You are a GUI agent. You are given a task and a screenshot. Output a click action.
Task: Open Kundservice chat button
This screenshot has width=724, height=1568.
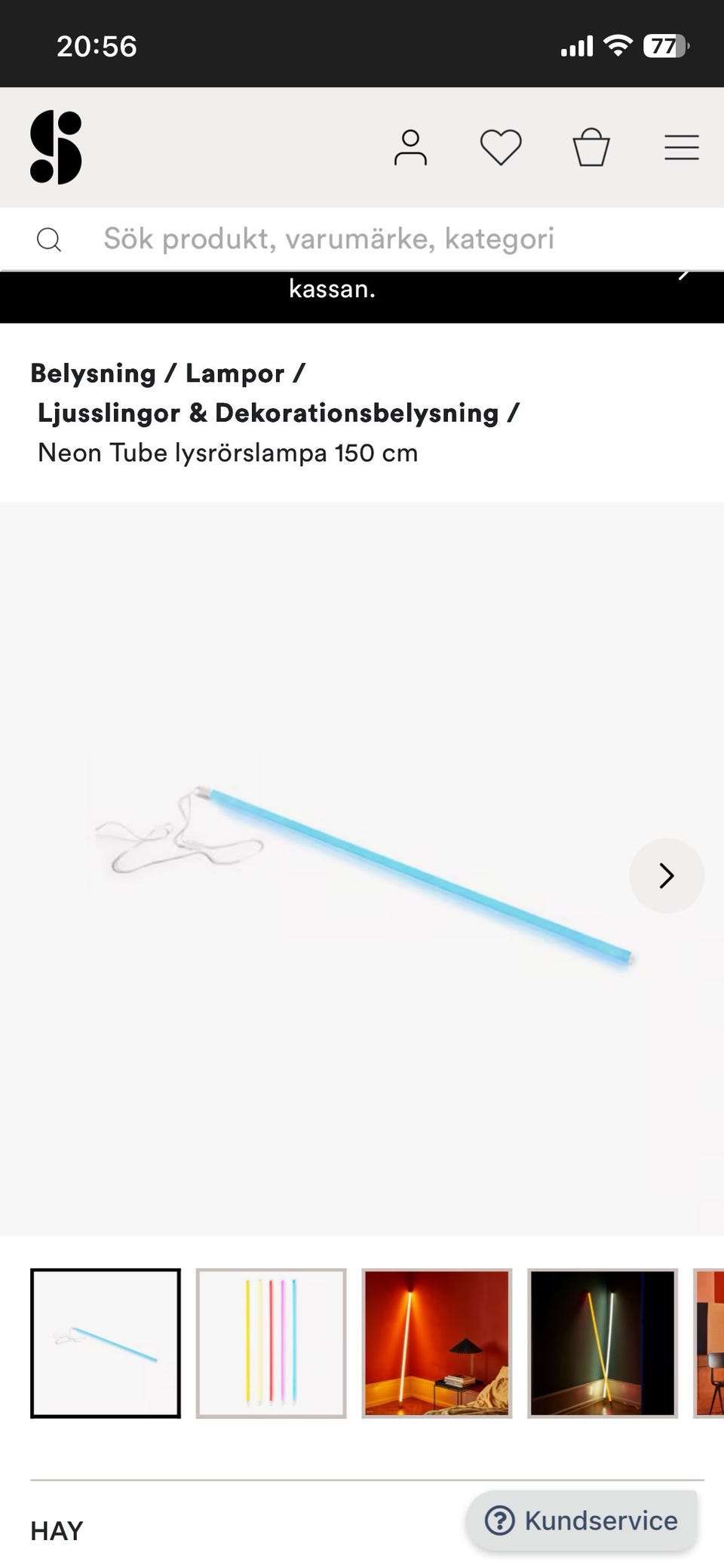point(581,1520)
